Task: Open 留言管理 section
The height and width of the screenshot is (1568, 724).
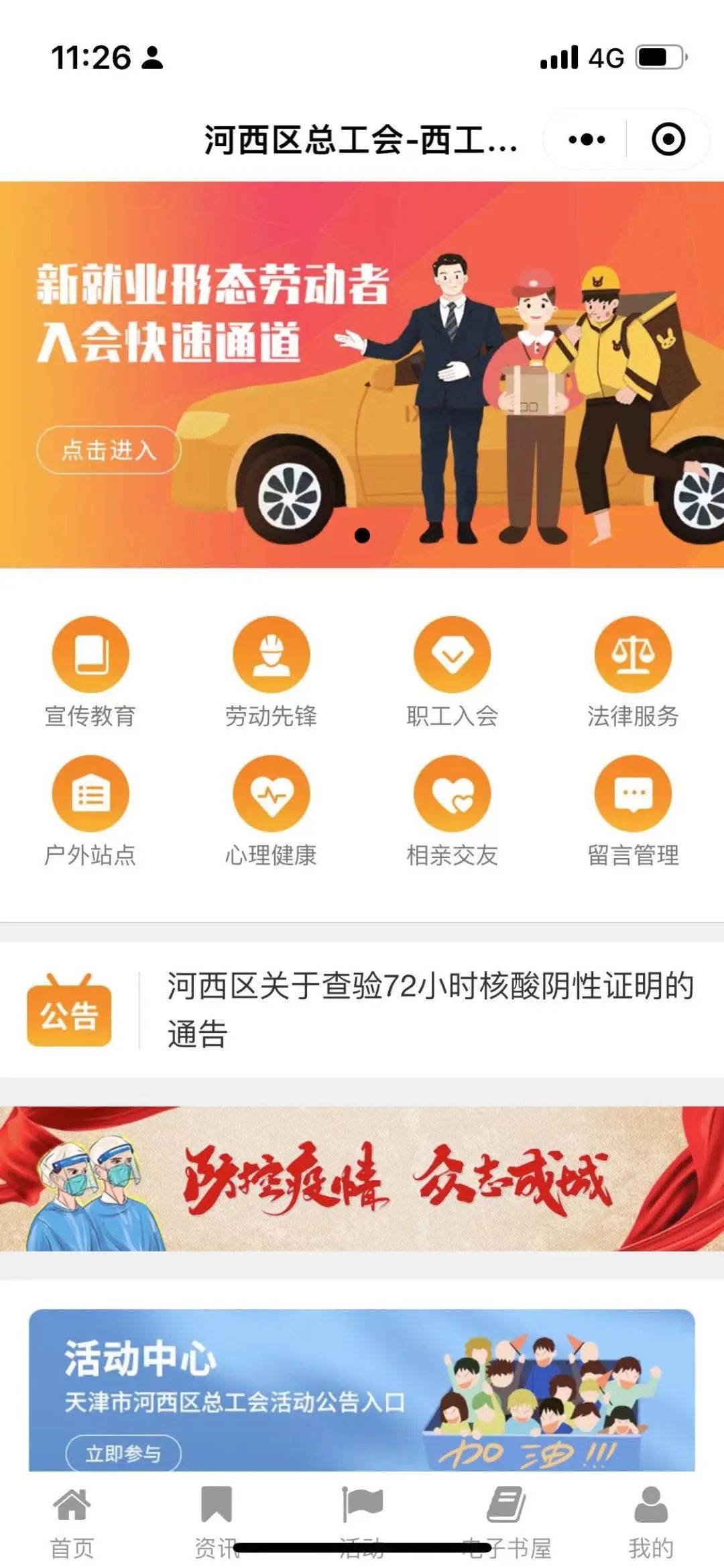Action: click(633, 811)
